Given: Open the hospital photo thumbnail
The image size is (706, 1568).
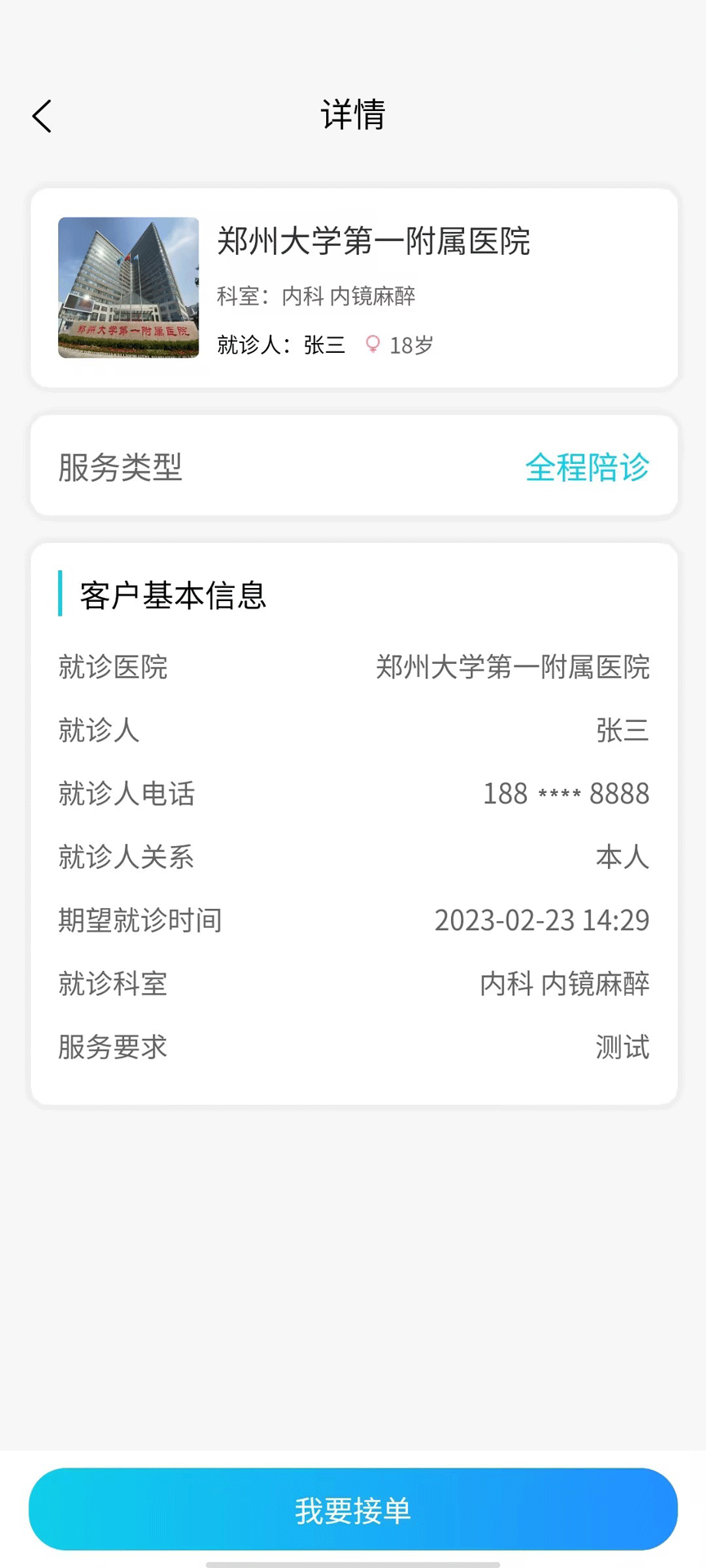Looking at the screenshot, I should tap(128, 287).
